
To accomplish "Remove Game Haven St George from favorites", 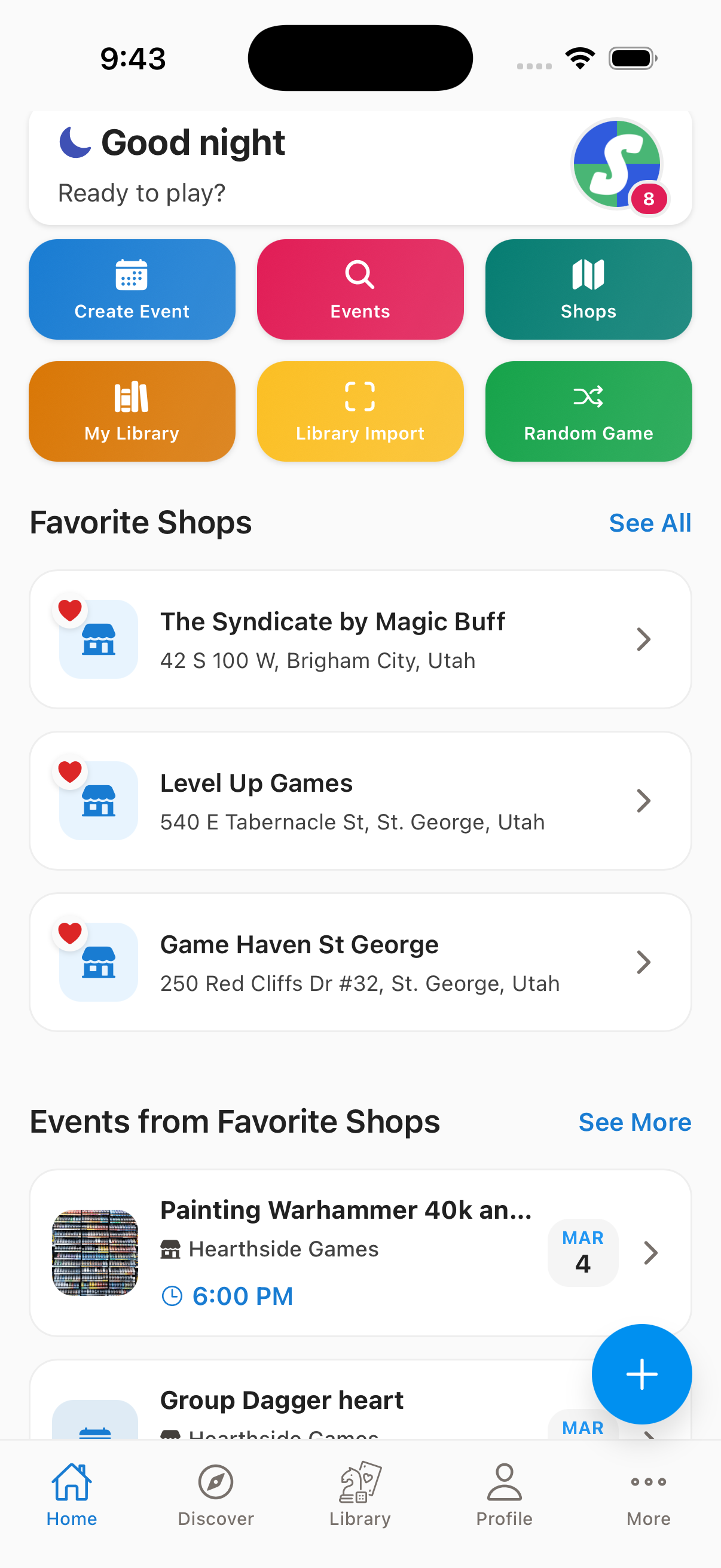I will point(71,933).
